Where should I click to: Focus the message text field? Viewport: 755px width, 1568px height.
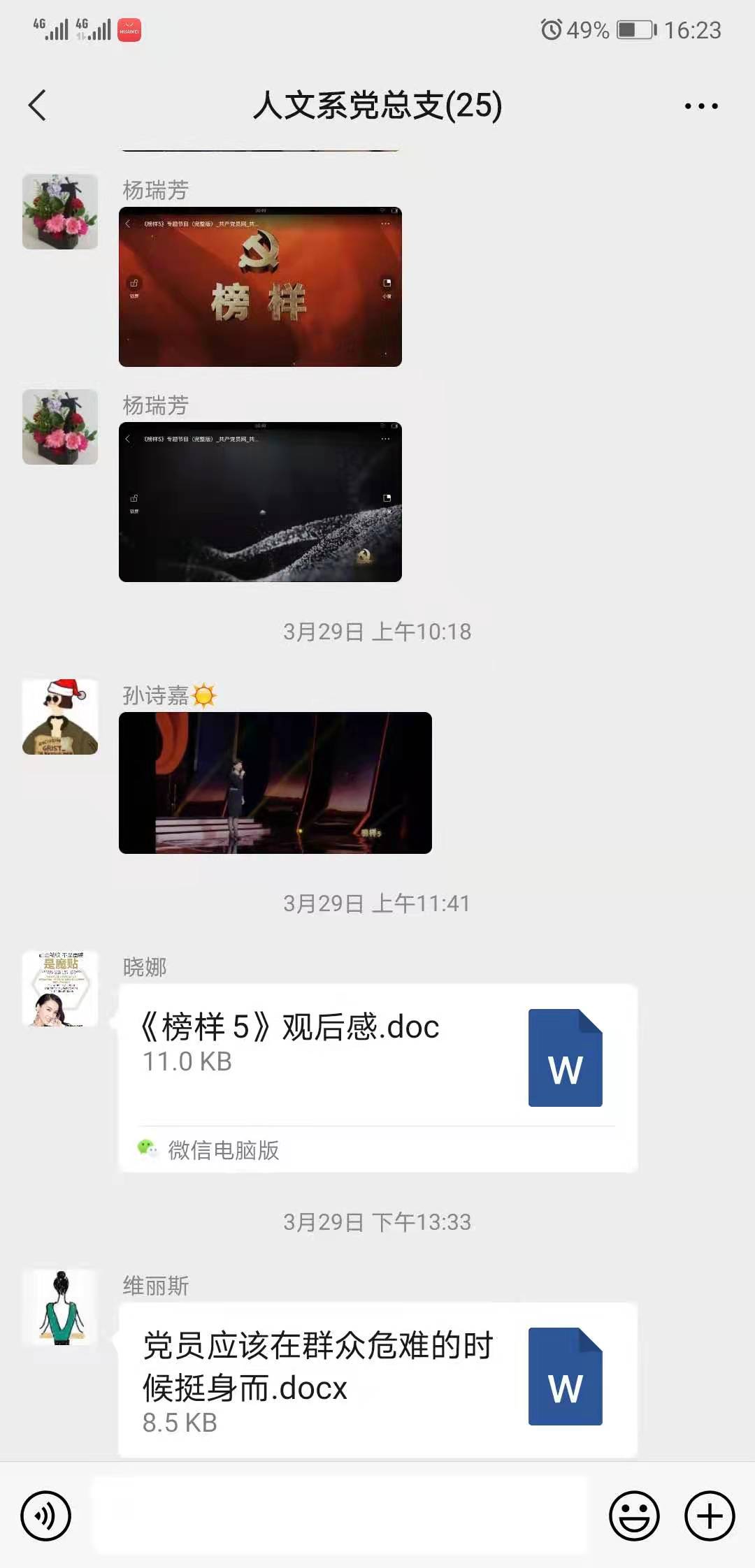point(339,1516)
